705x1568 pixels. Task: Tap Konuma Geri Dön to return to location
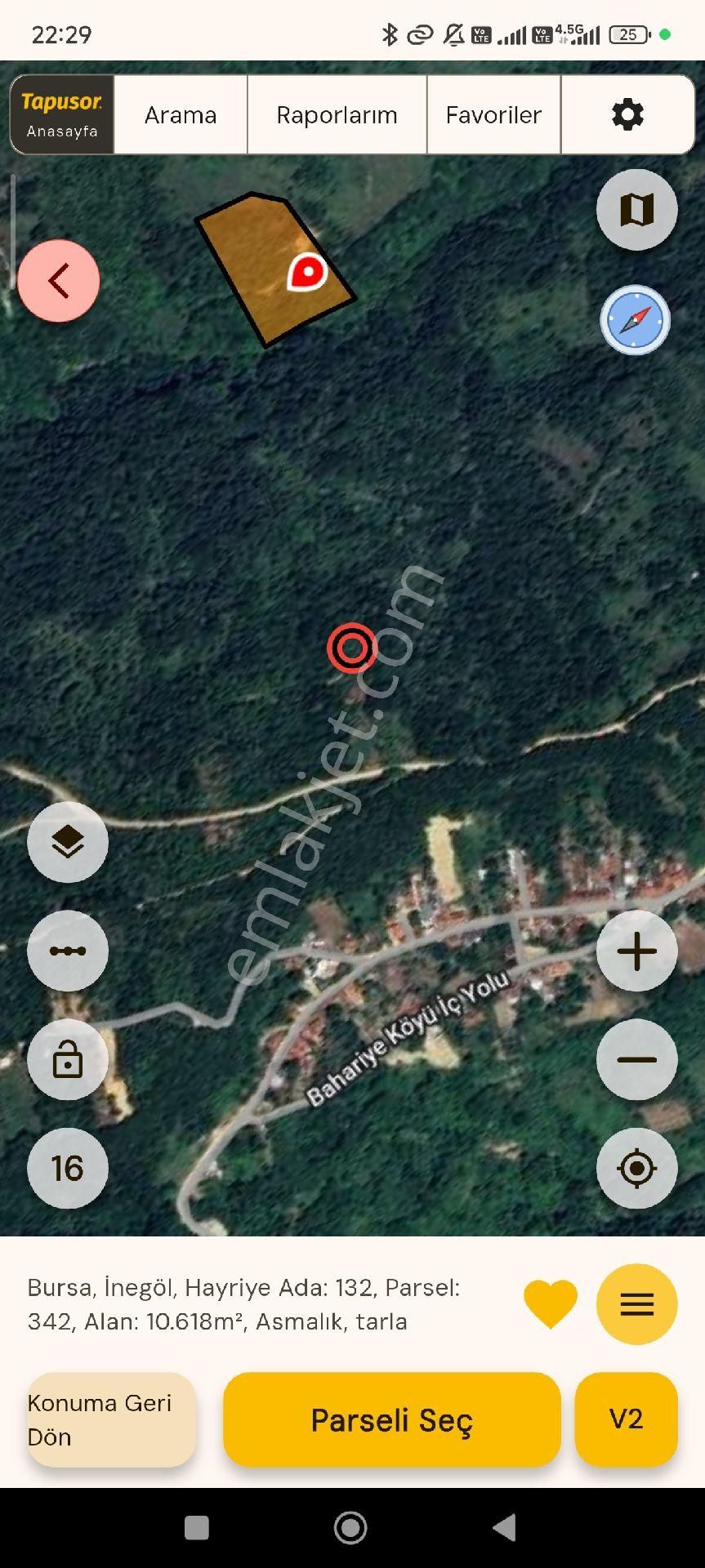pos(111,1419)
